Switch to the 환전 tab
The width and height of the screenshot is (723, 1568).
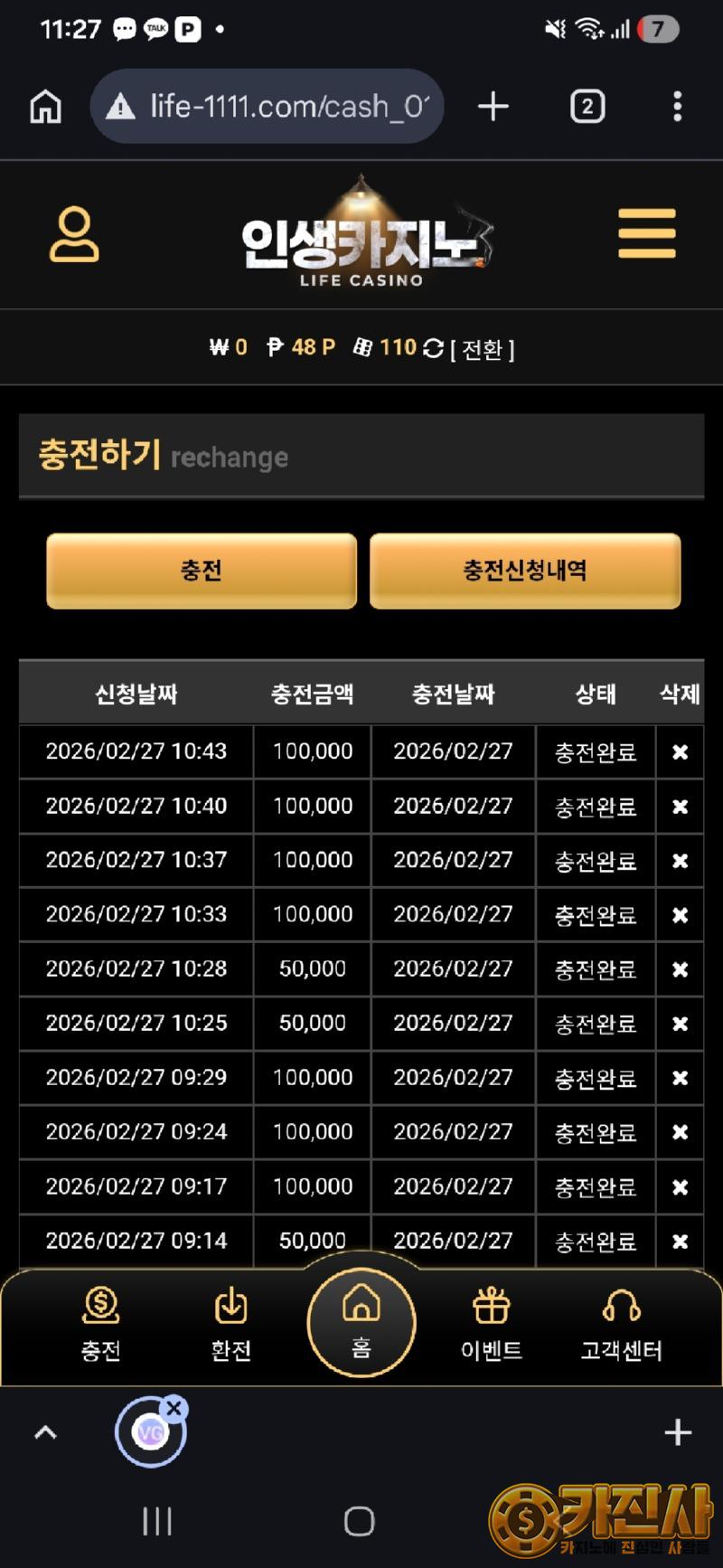click(230, 1325)
